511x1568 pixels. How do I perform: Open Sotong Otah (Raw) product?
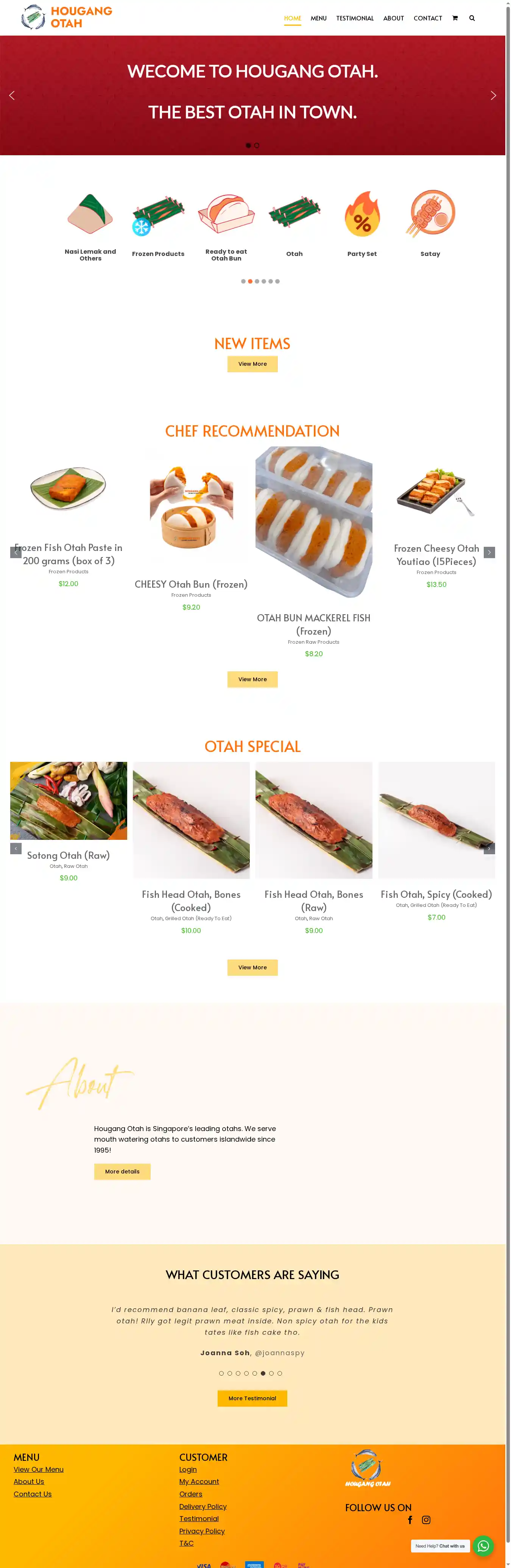68,855
